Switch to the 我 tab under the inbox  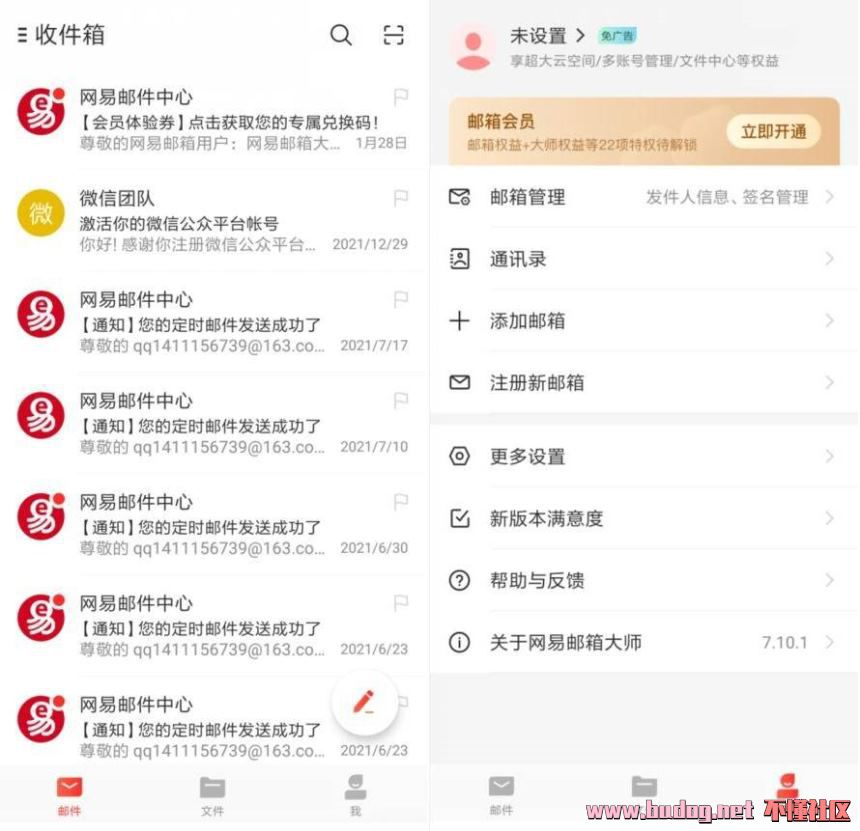(x=355, y=795)
